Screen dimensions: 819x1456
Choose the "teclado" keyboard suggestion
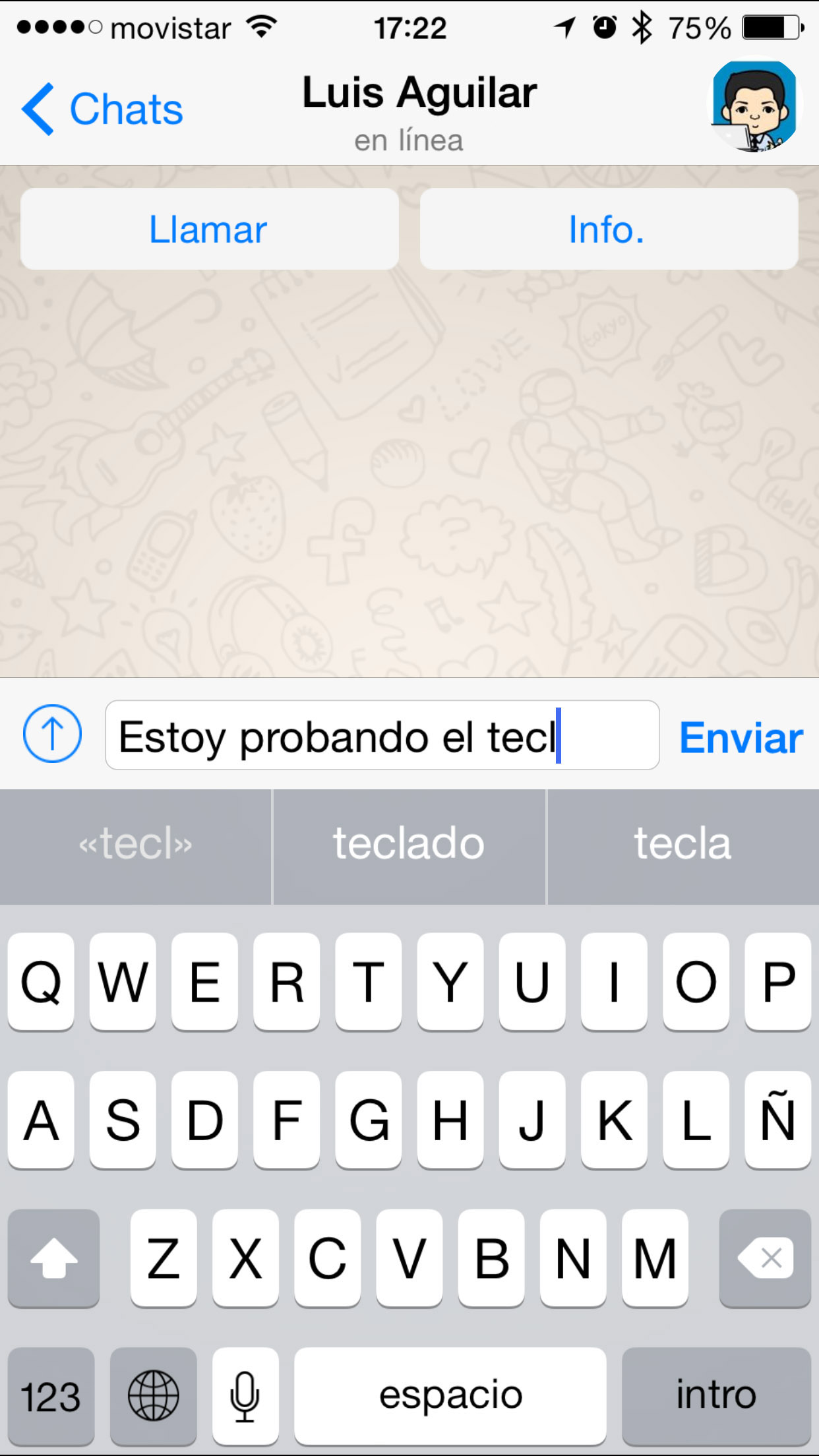(x=409, y=845)
